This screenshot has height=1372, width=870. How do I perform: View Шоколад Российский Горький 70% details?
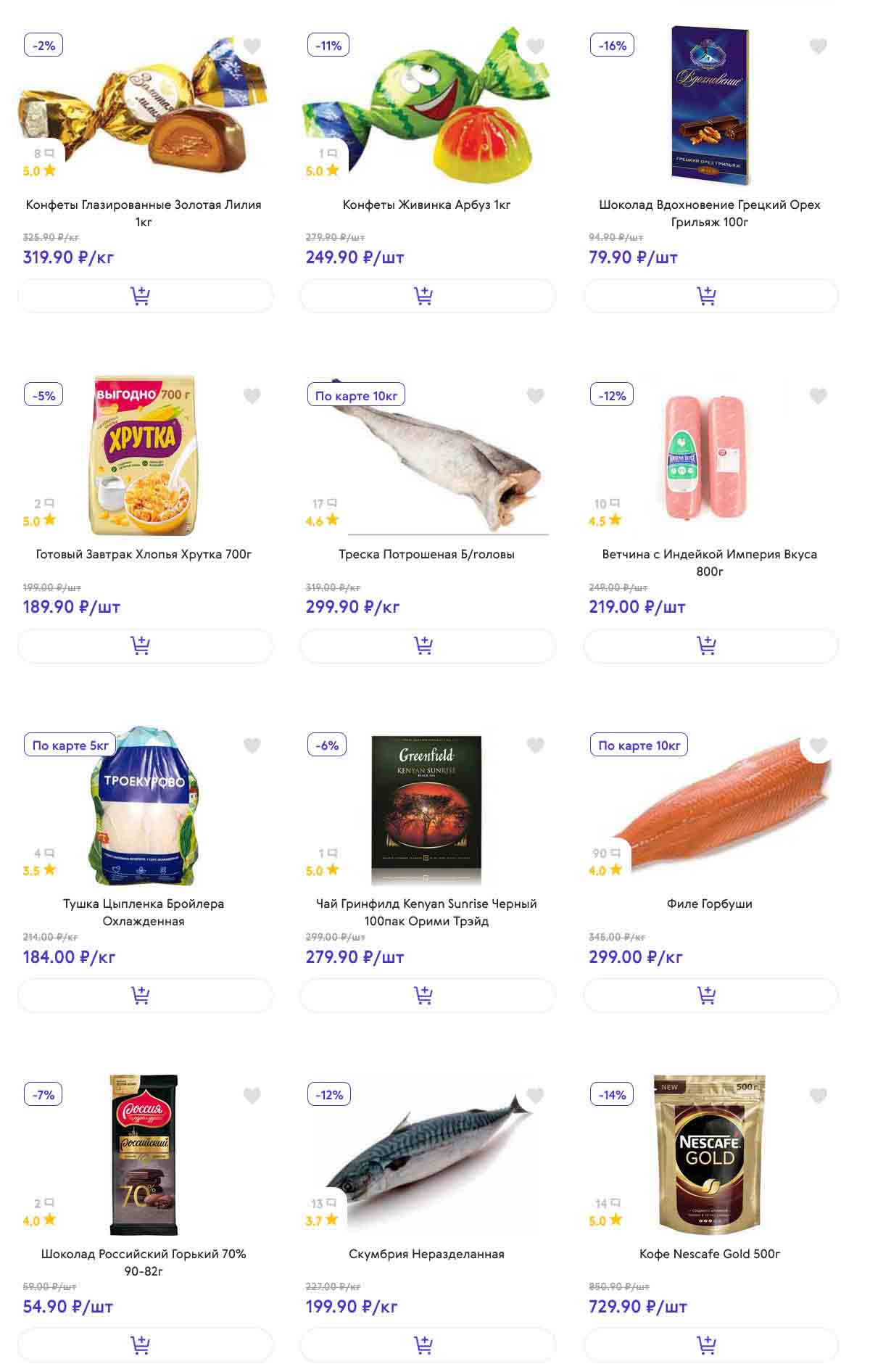[x=144, y=1262]
